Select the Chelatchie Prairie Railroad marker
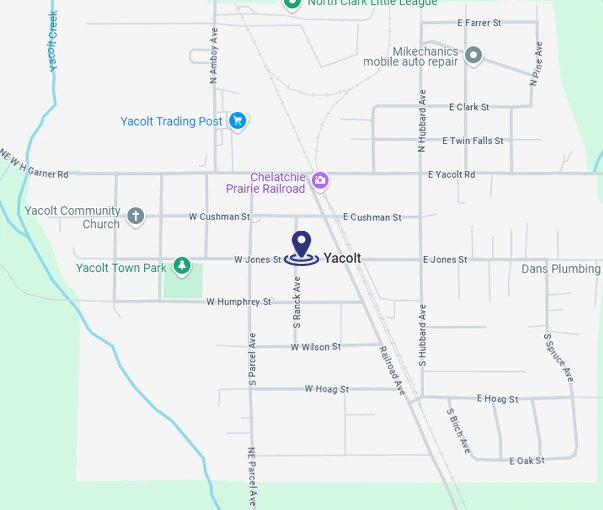Screen dimensions: 603x510 320,181
